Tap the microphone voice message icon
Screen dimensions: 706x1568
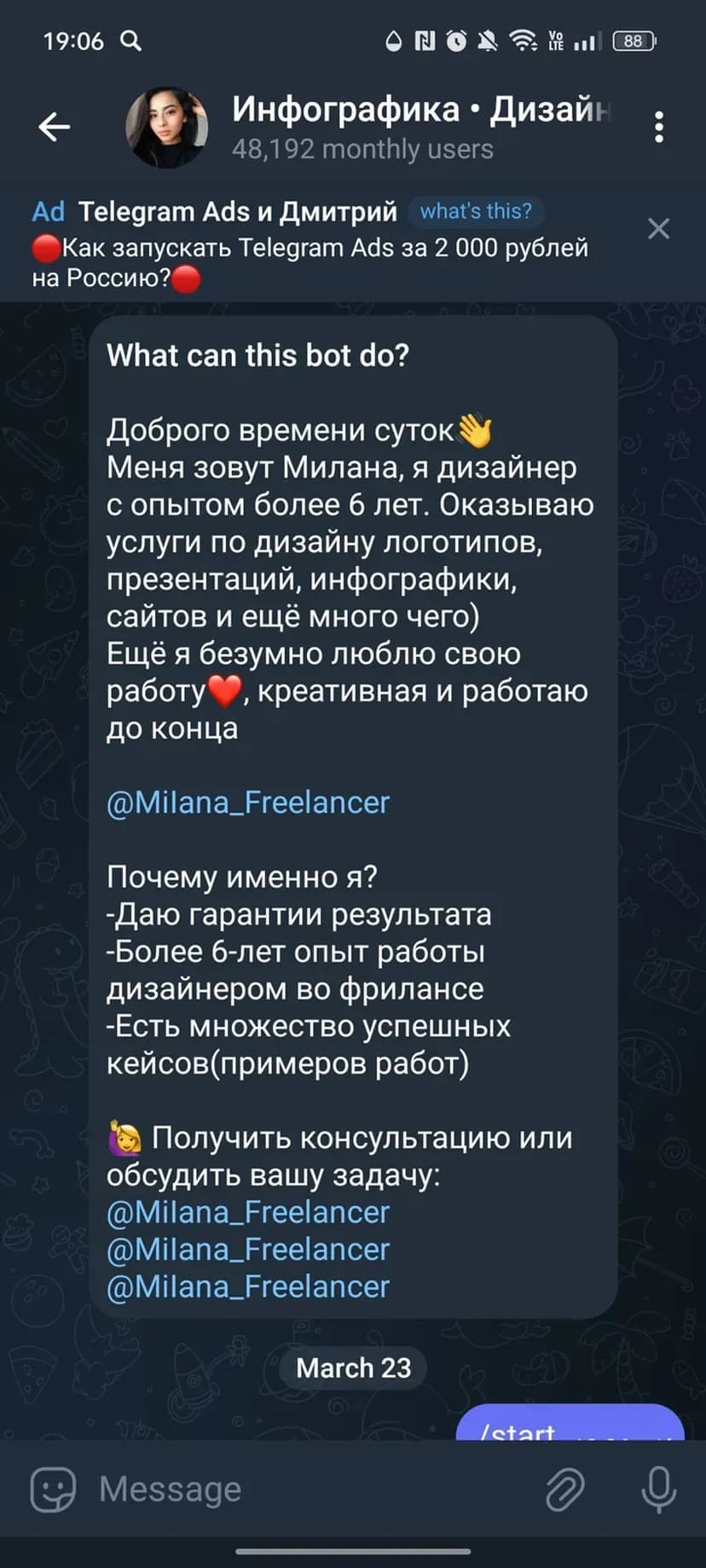coord(658,1490)
